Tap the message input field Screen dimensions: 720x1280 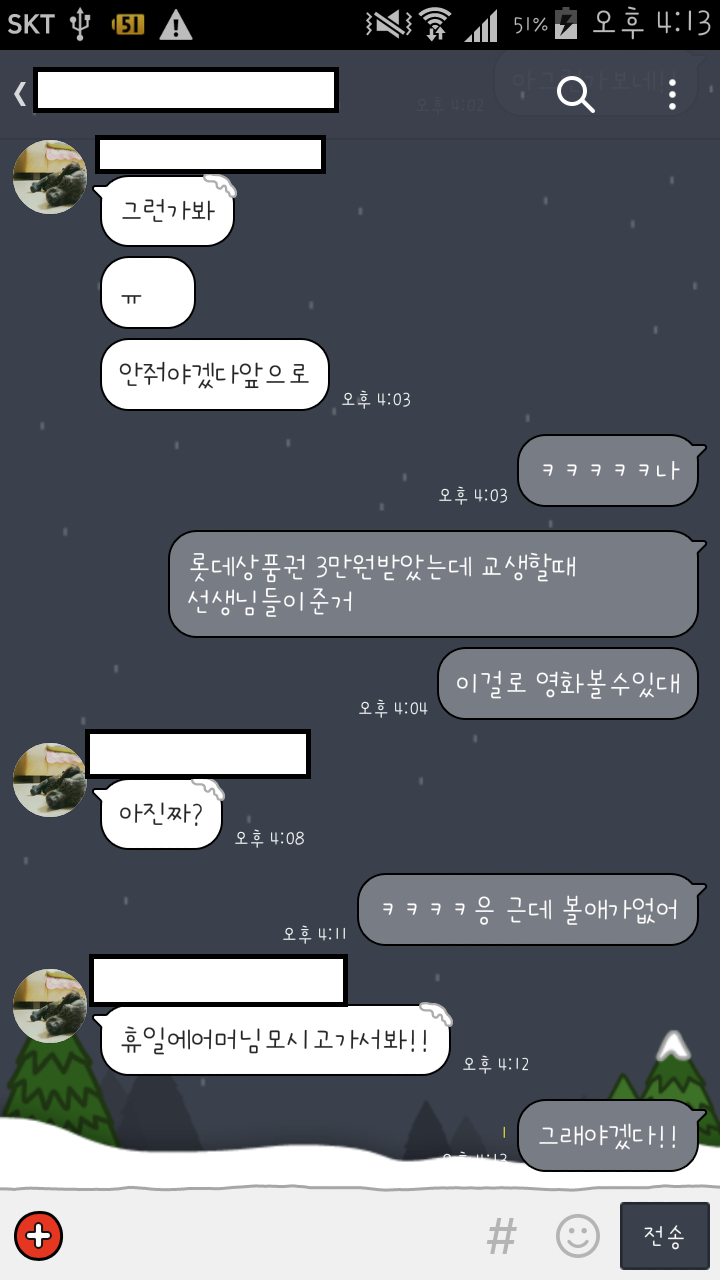pos(270,1236)
